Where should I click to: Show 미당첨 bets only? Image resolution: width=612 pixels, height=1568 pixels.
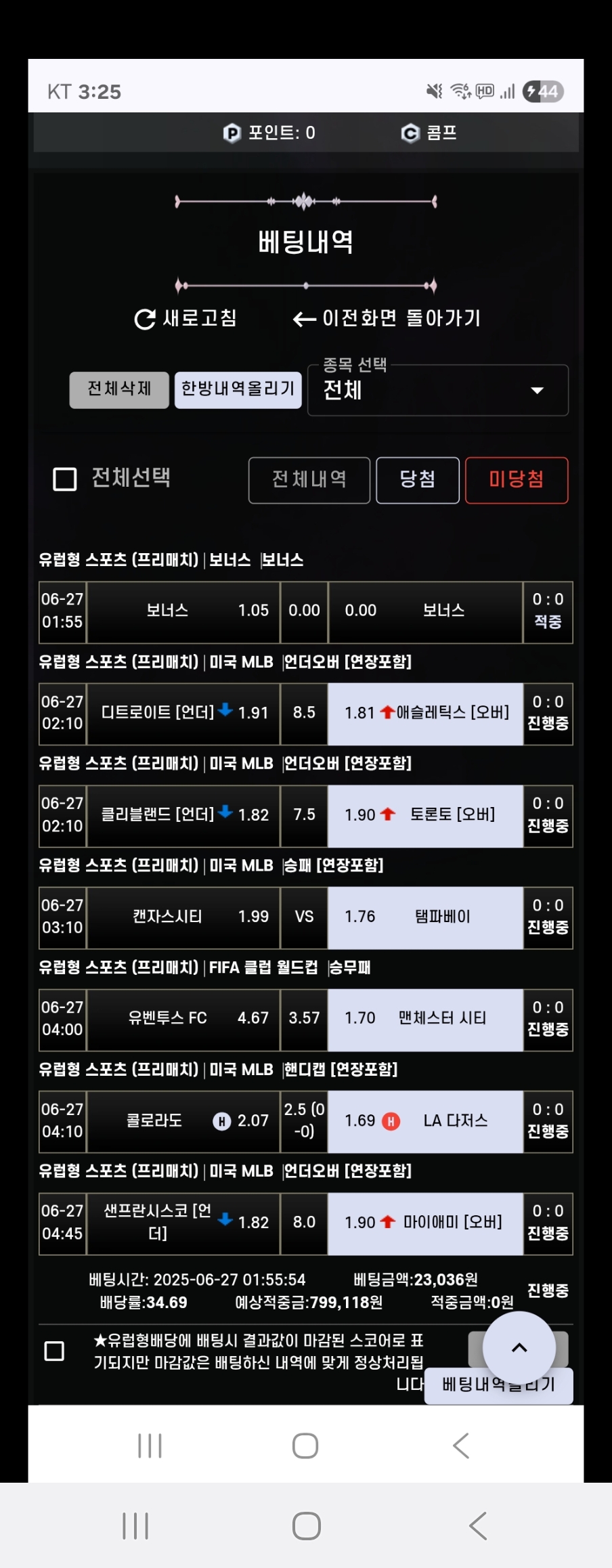pos(517,480)
